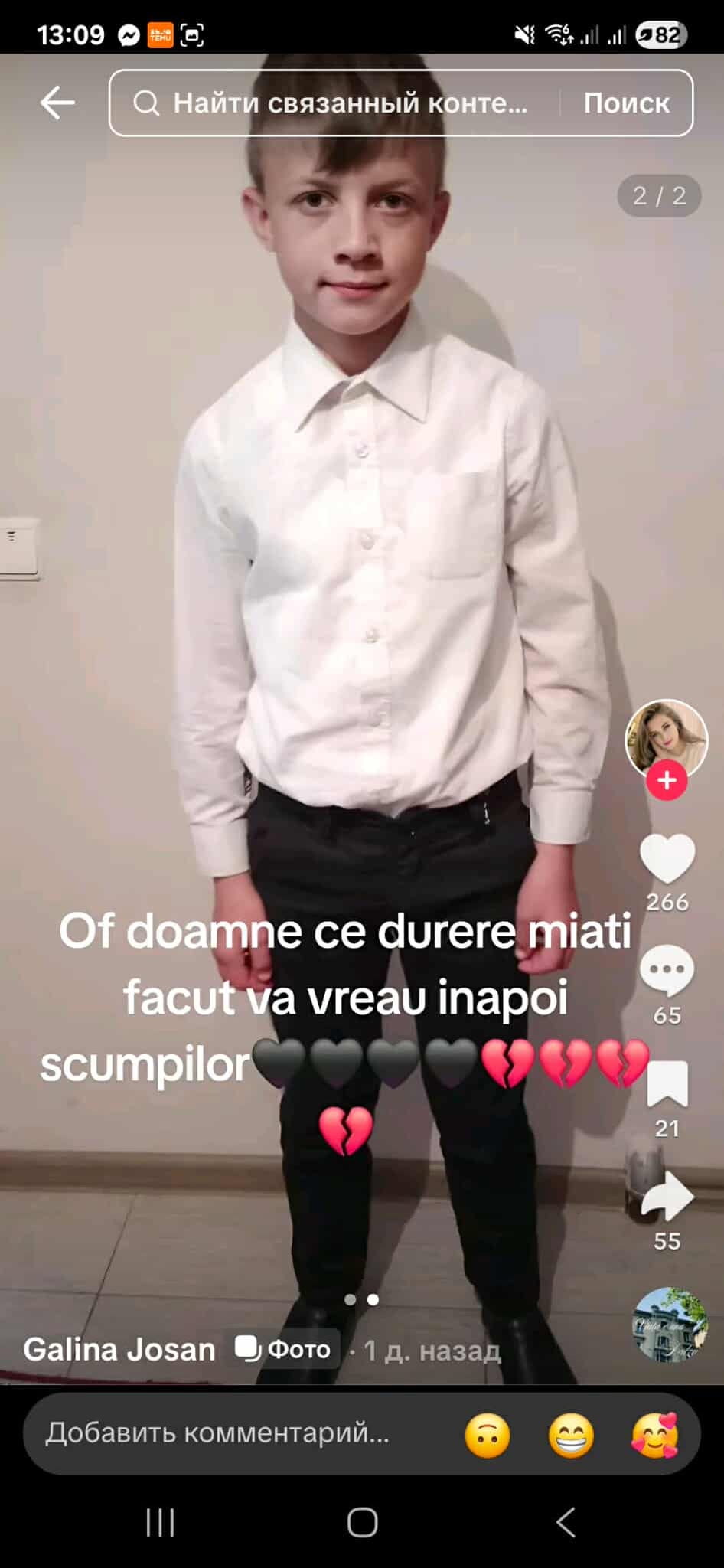Tap the related content search field
This screenshot has width=724, height=1568.
click(337, 103)
